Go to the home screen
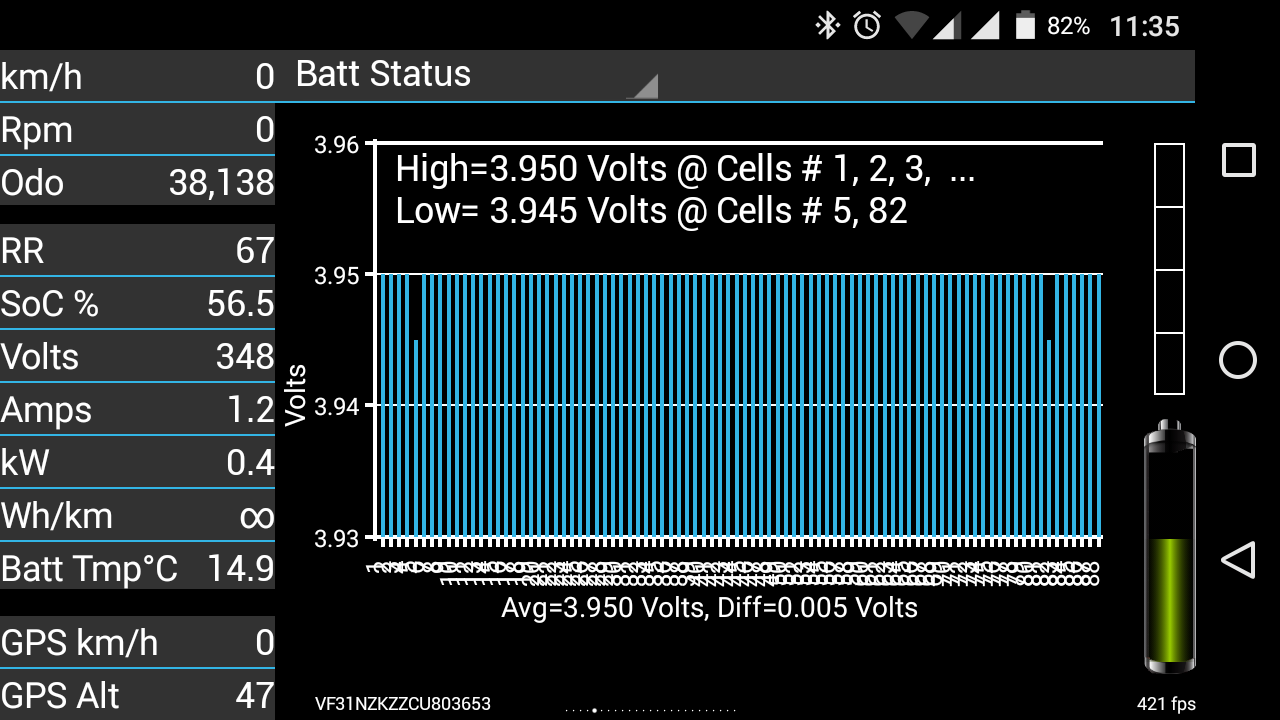The image size is (1280, 720). coord(1238,360)
